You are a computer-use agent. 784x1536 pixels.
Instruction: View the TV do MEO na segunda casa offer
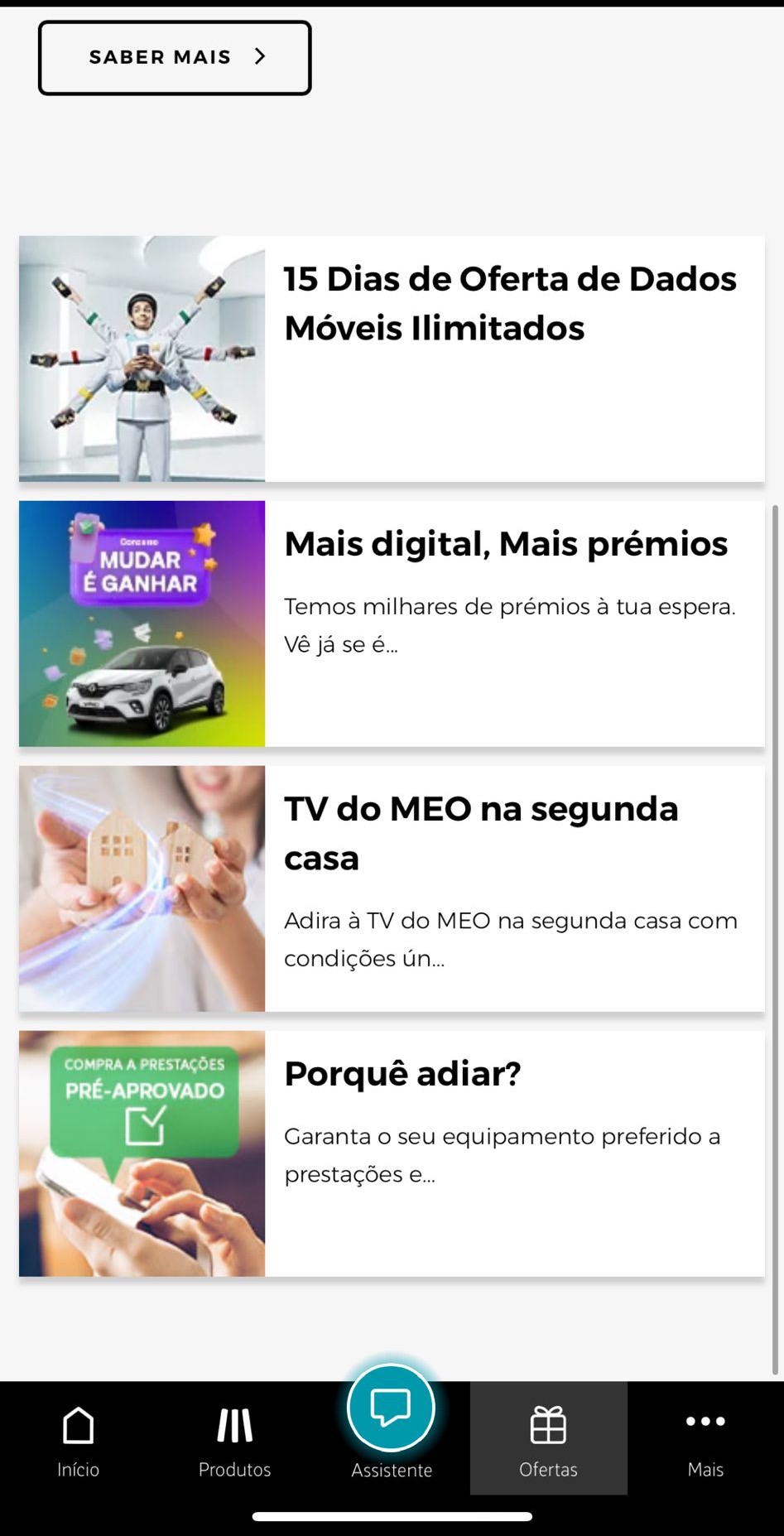(392, 888)
